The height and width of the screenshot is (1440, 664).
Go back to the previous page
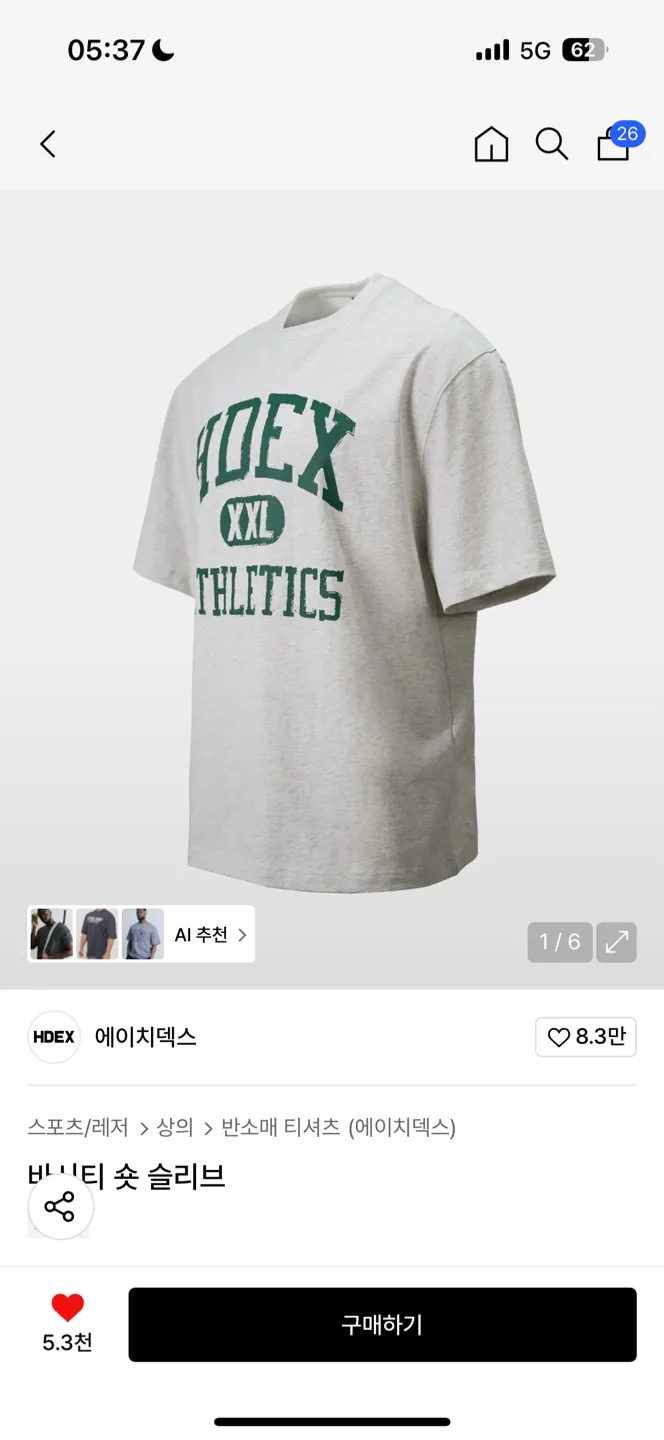[47, 144]
